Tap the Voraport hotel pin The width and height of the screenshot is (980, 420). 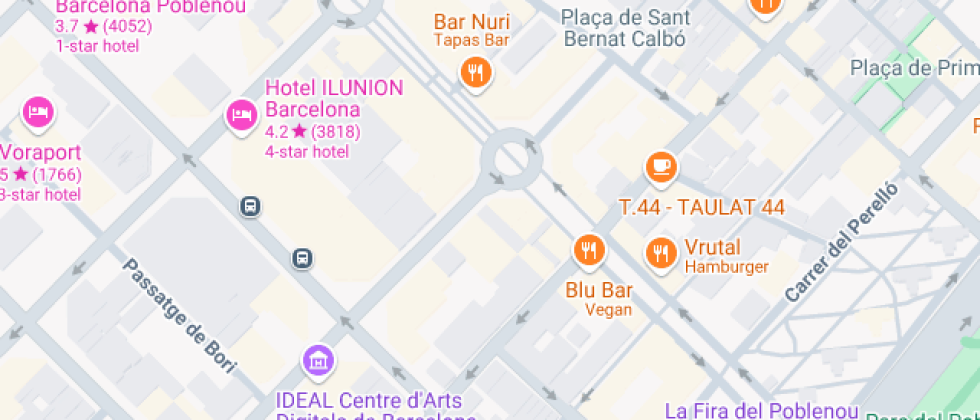pyautogui.click(x=38, y=112)
